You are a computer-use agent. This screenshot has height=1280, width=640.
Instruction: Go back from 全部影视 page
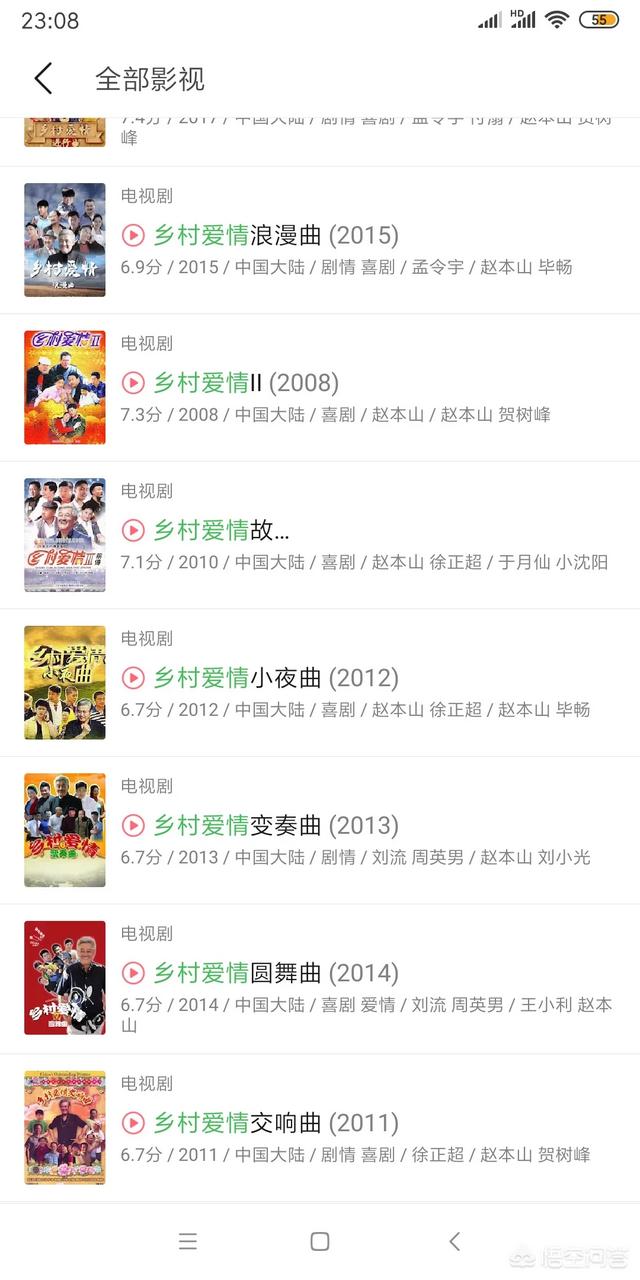tap(43, 78)
